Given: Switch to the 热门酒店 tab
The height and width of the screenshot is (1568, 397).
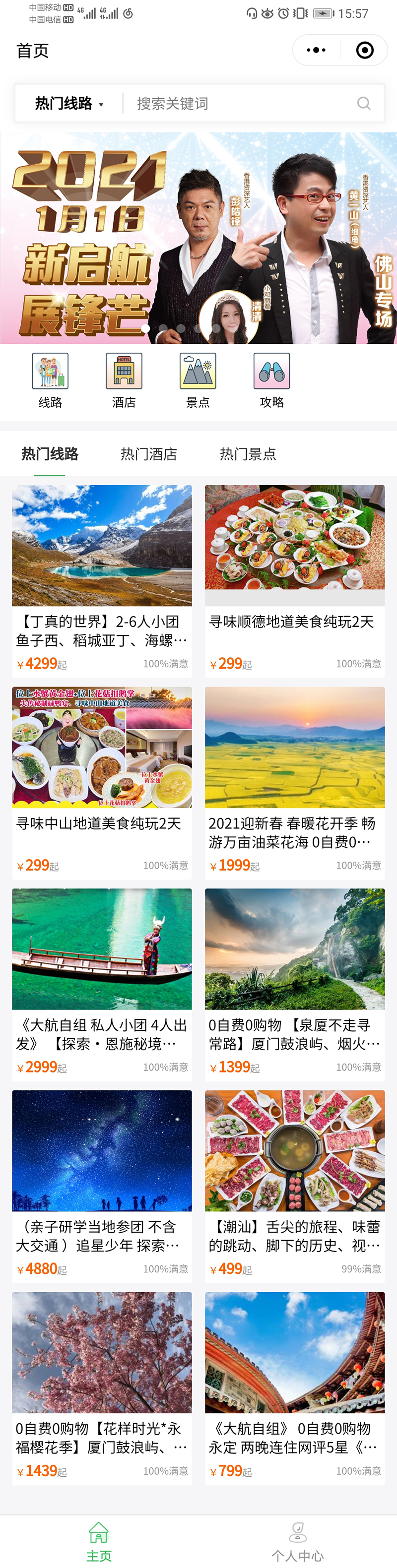Looking at the screenshot, I should [148, 454].
